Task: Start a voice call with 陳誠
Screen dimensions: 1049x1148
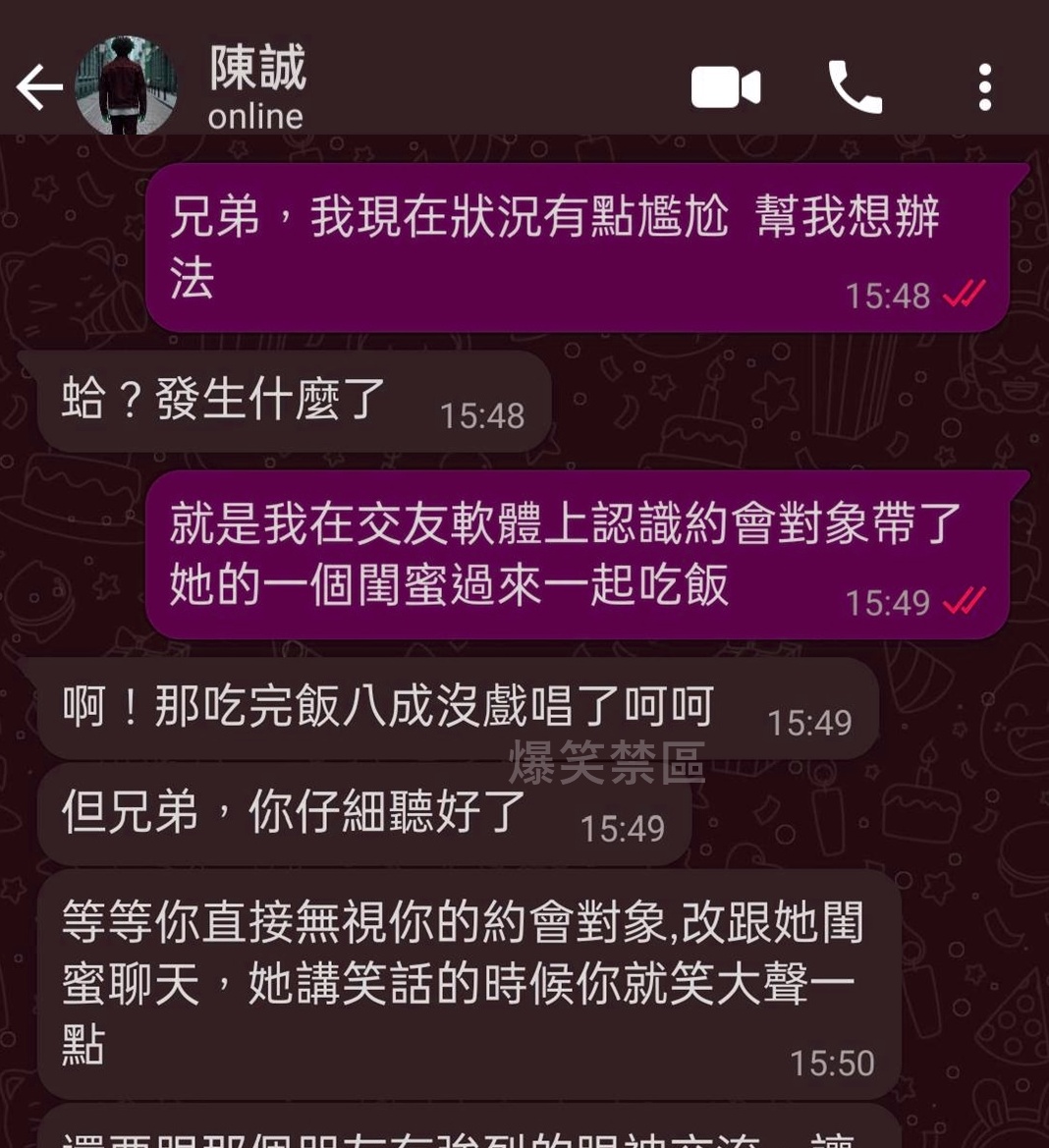Action: click(855, 87)
